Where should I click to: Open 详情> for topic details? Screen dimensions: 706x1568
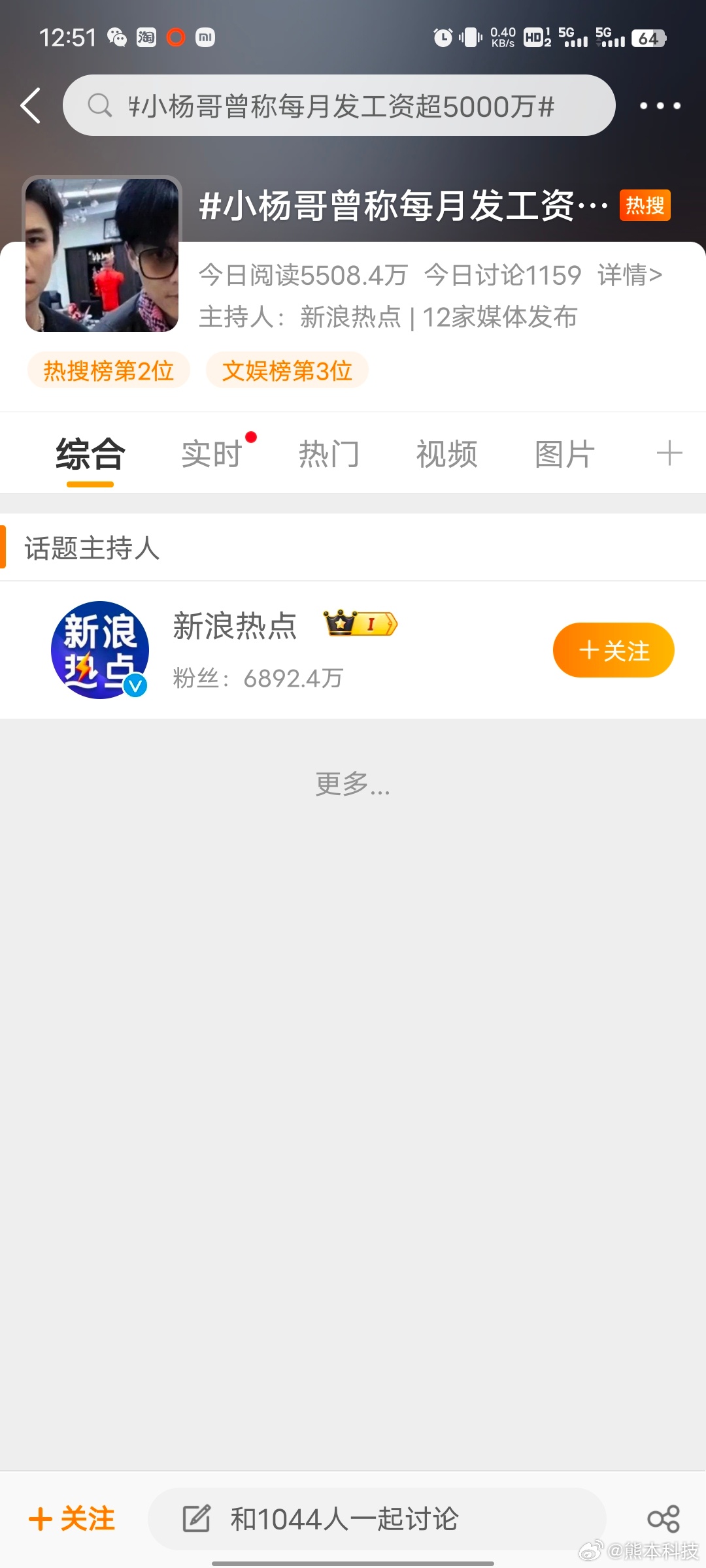pyautogui.click(x=629, y=274)
